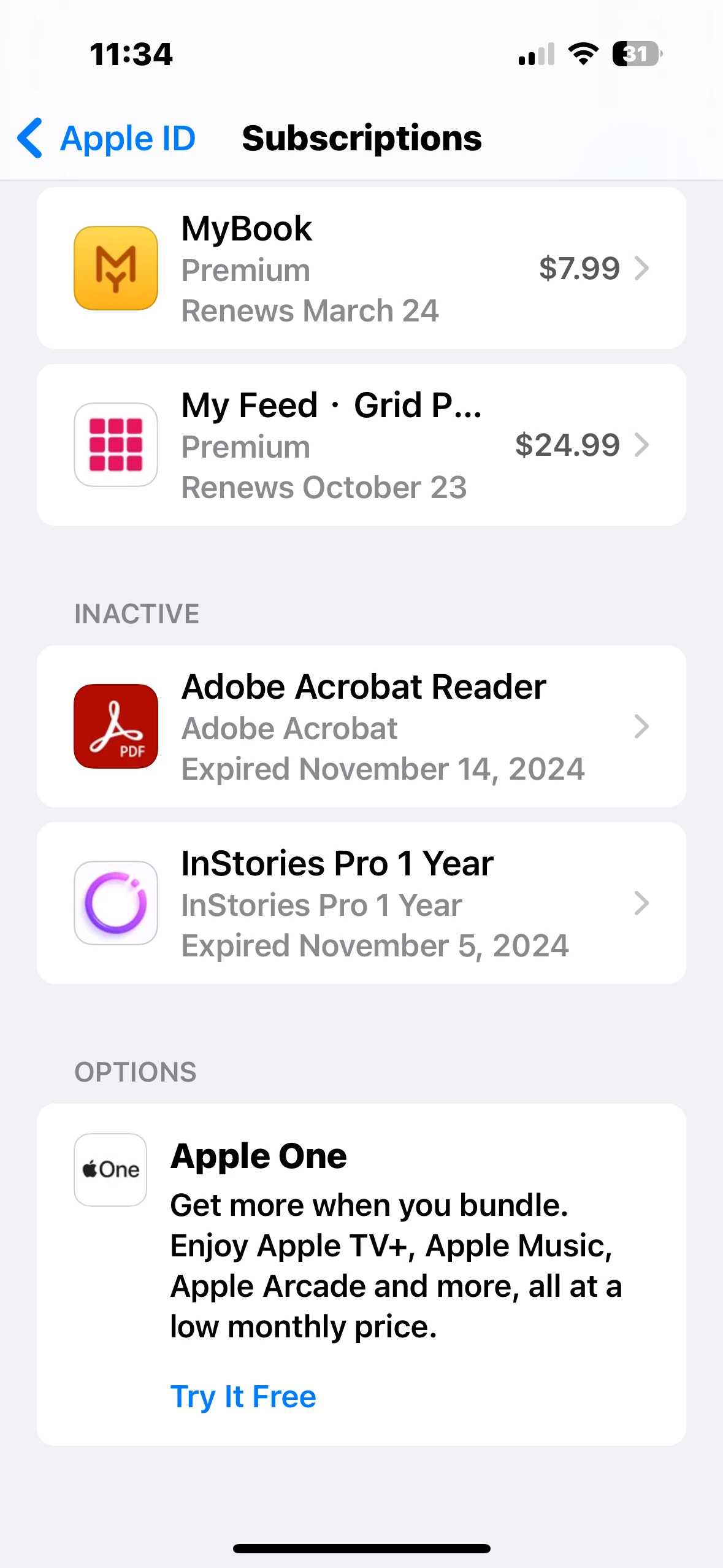Tap Try It Free for Apple One
The height and width of the screenshot is (1568, 723).
[243, 1397]
